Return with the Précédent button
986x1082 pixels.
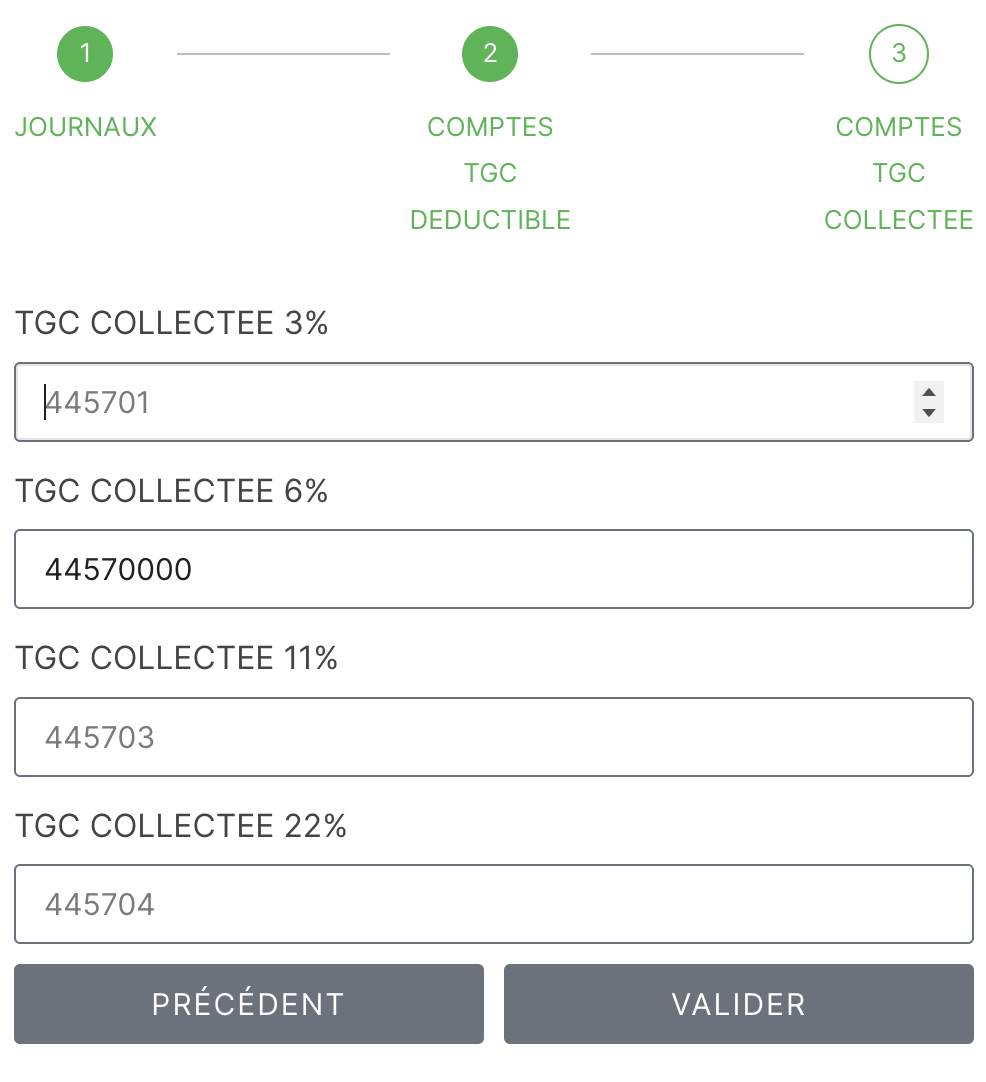(249, 1004)
